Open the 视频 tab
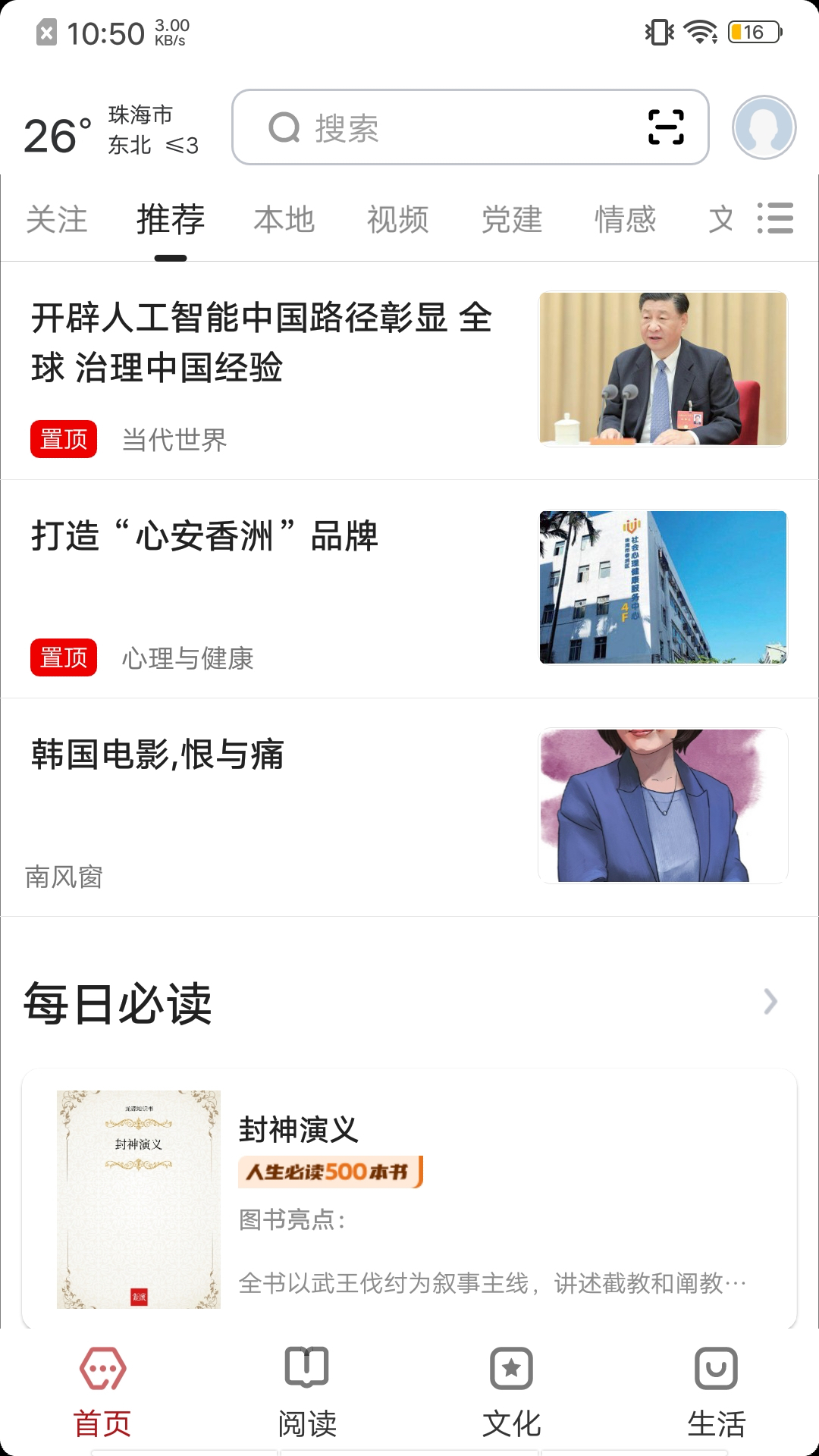The image size is (819, 1456). pos(398,220)
